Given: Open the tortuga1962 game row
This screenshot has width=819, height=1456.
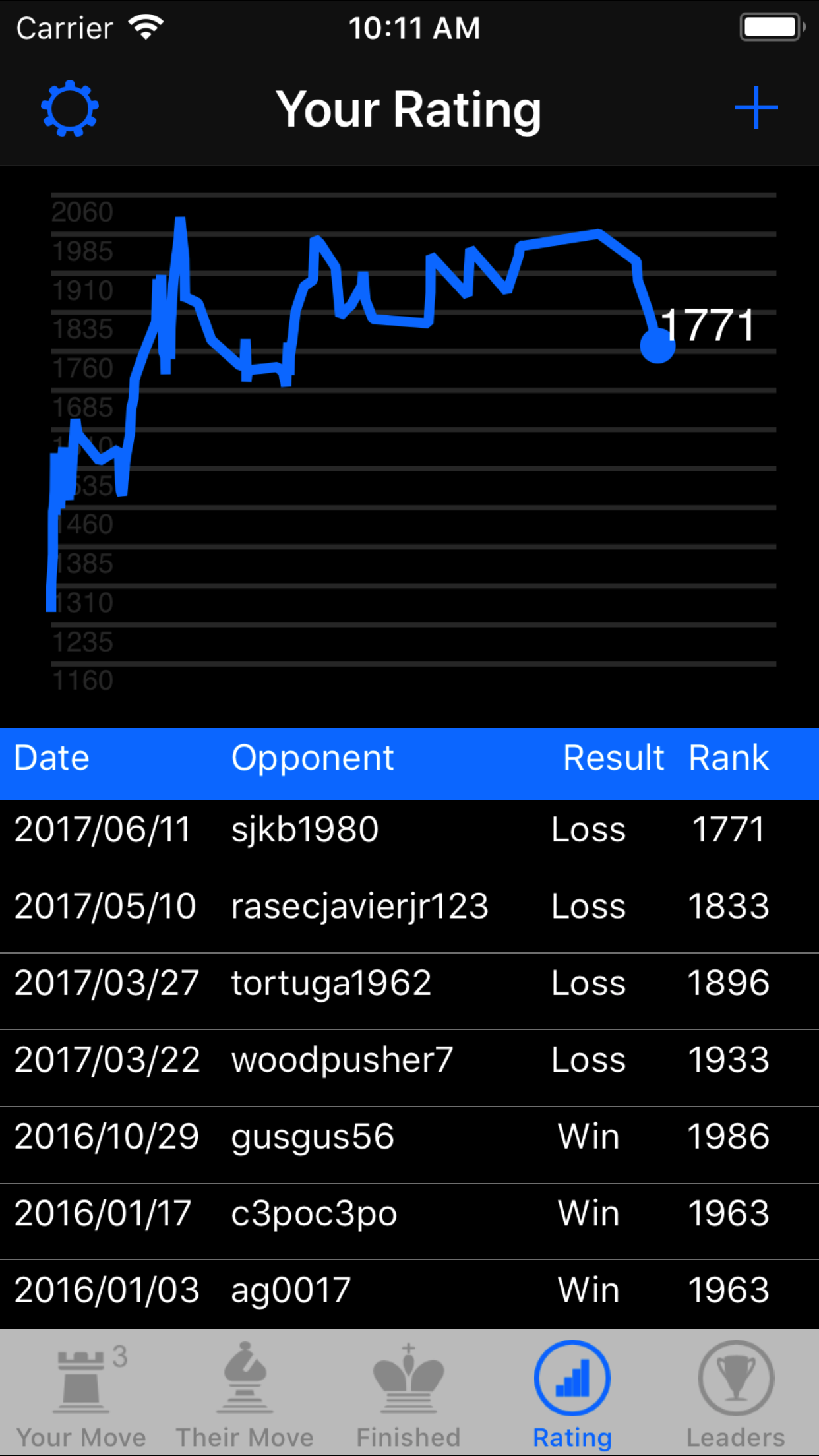Looking at the screenshot, I should (409, 984).
